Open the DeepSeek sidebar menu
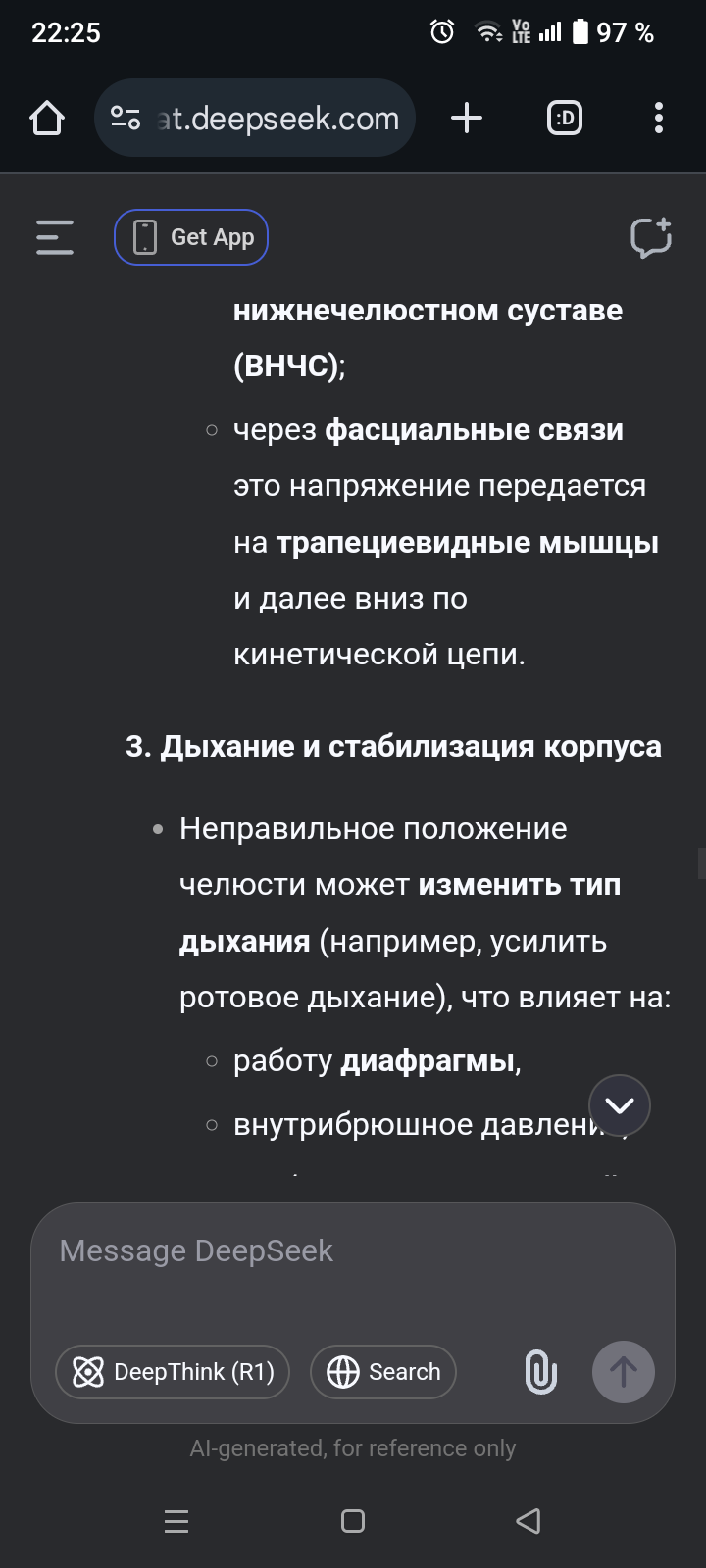 [55, 237]
